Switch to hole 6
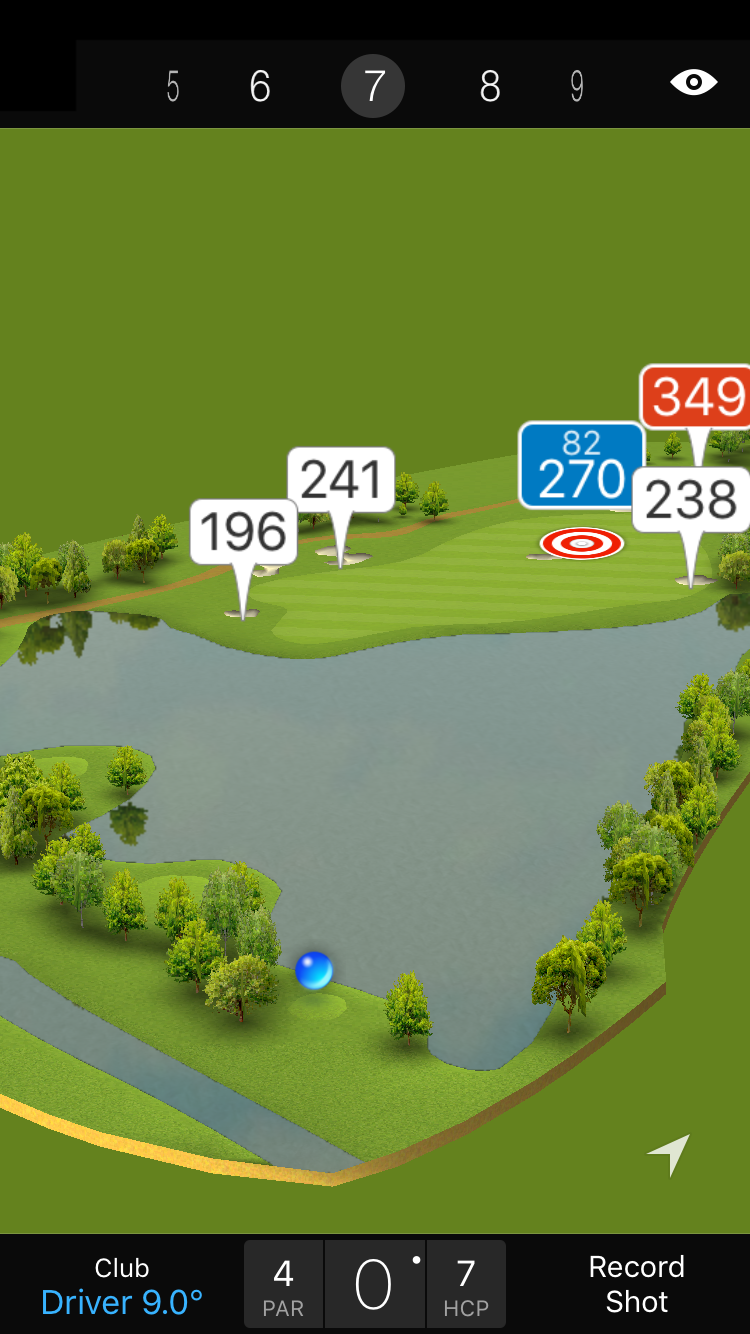 tap(260, 87)
